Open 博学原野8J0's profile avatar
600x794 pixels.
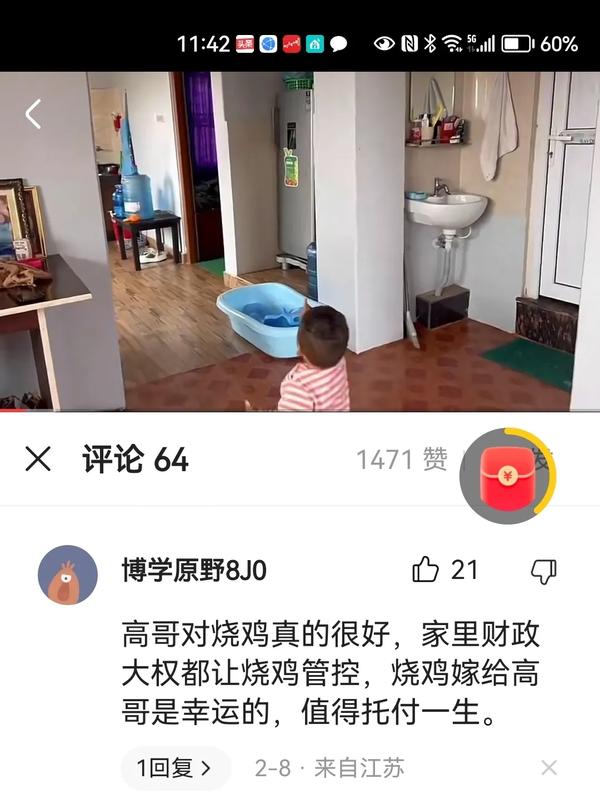67,575
